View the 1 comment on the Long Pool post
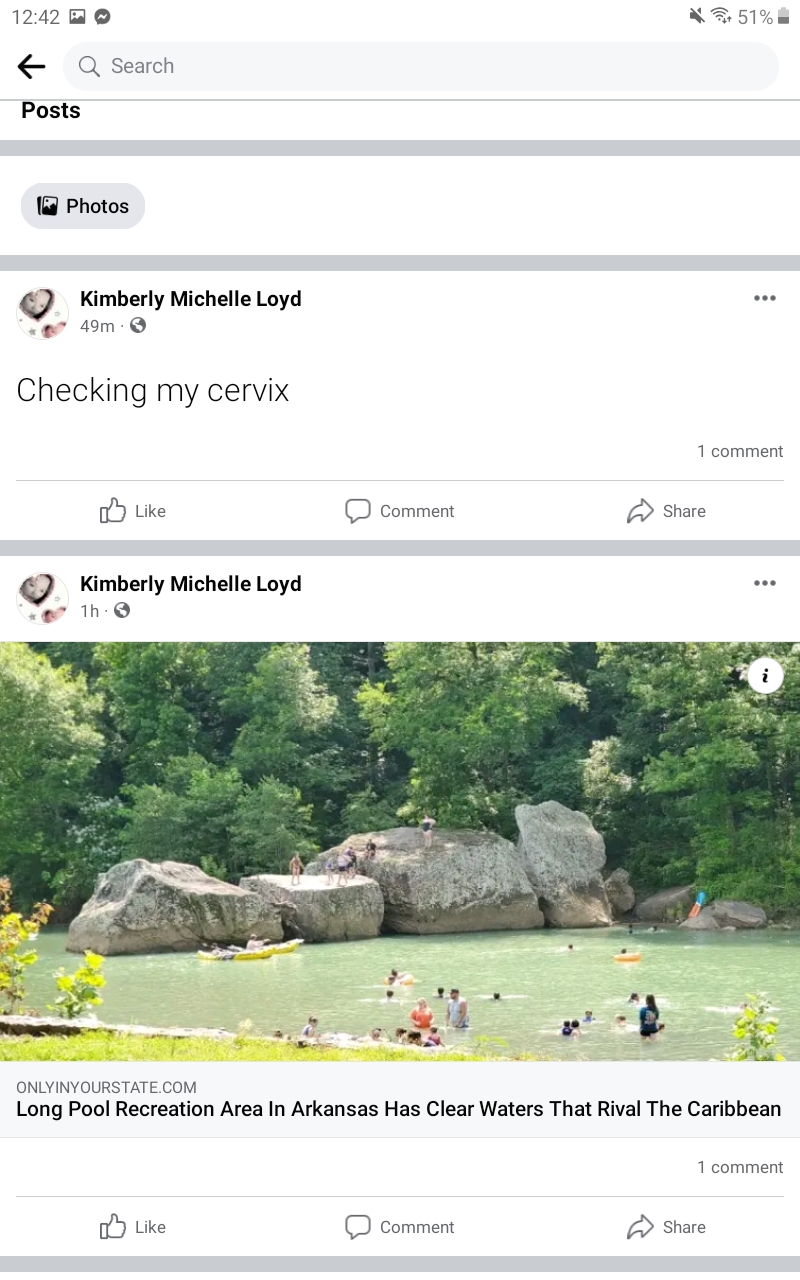Image resolution: width=800 pixels, height=1280 pixels. point(740,1167)
